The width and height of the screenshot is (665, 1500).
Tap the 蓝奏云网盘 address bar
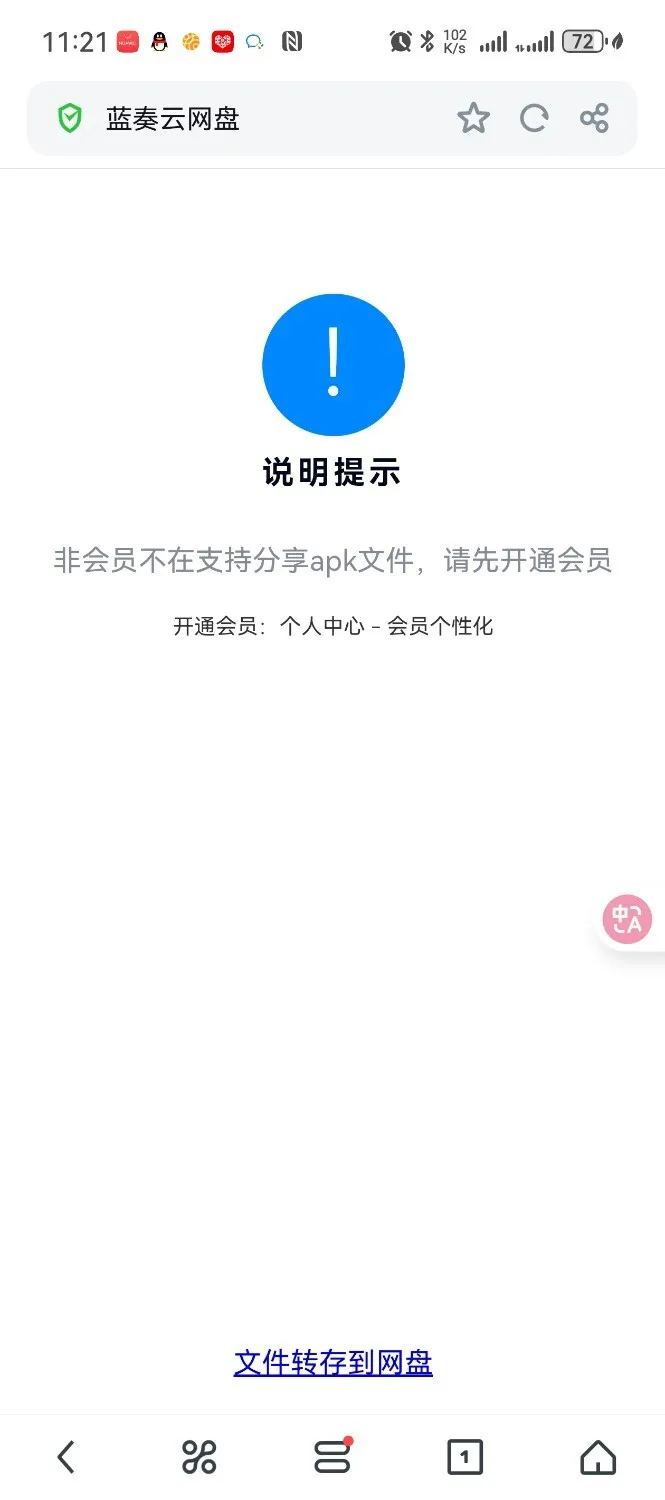tap(250, 119)
